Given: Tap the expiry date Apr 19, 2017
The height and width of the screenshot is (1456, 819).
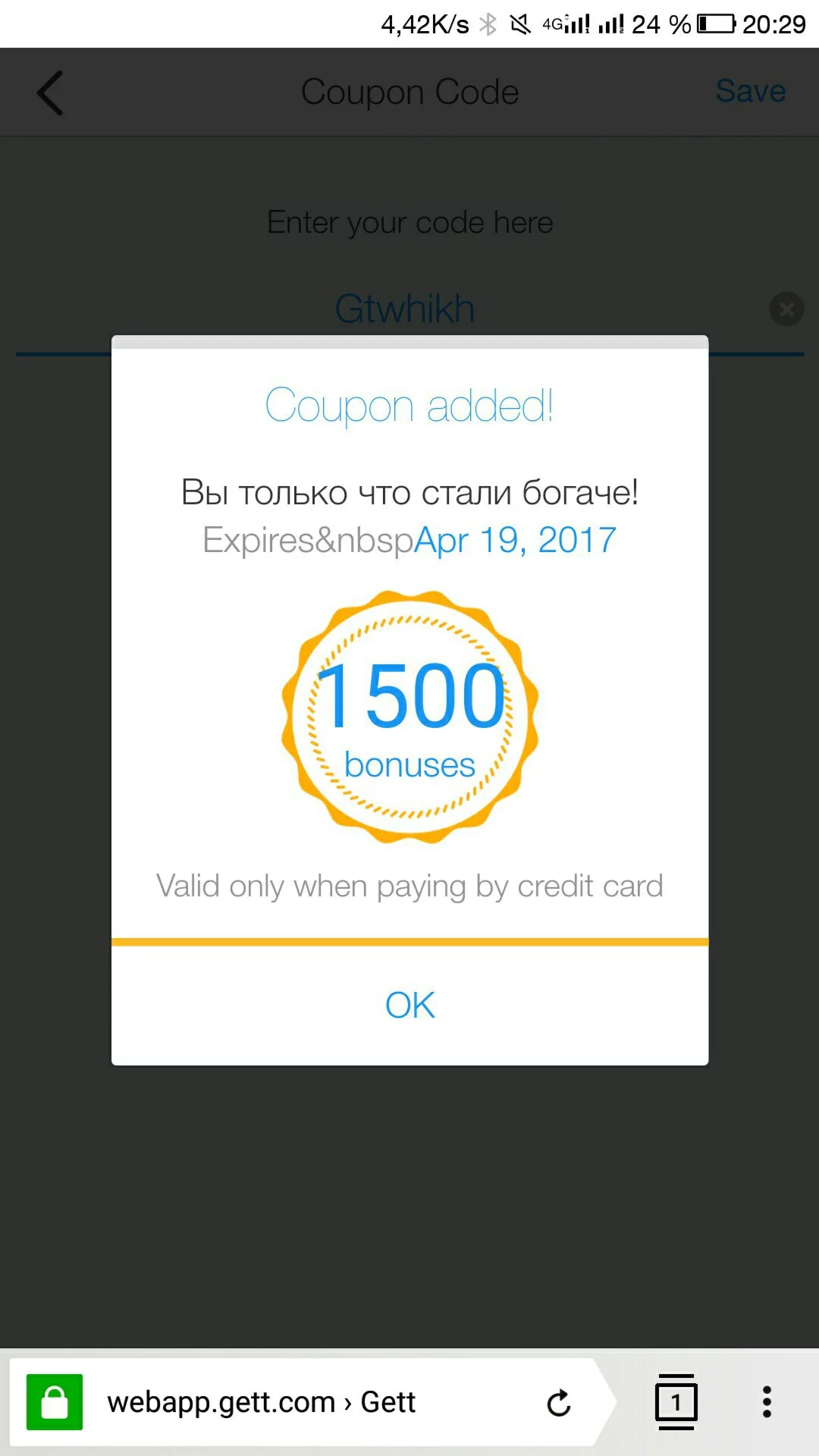Looking at the screenshot, I should (515, 540).
